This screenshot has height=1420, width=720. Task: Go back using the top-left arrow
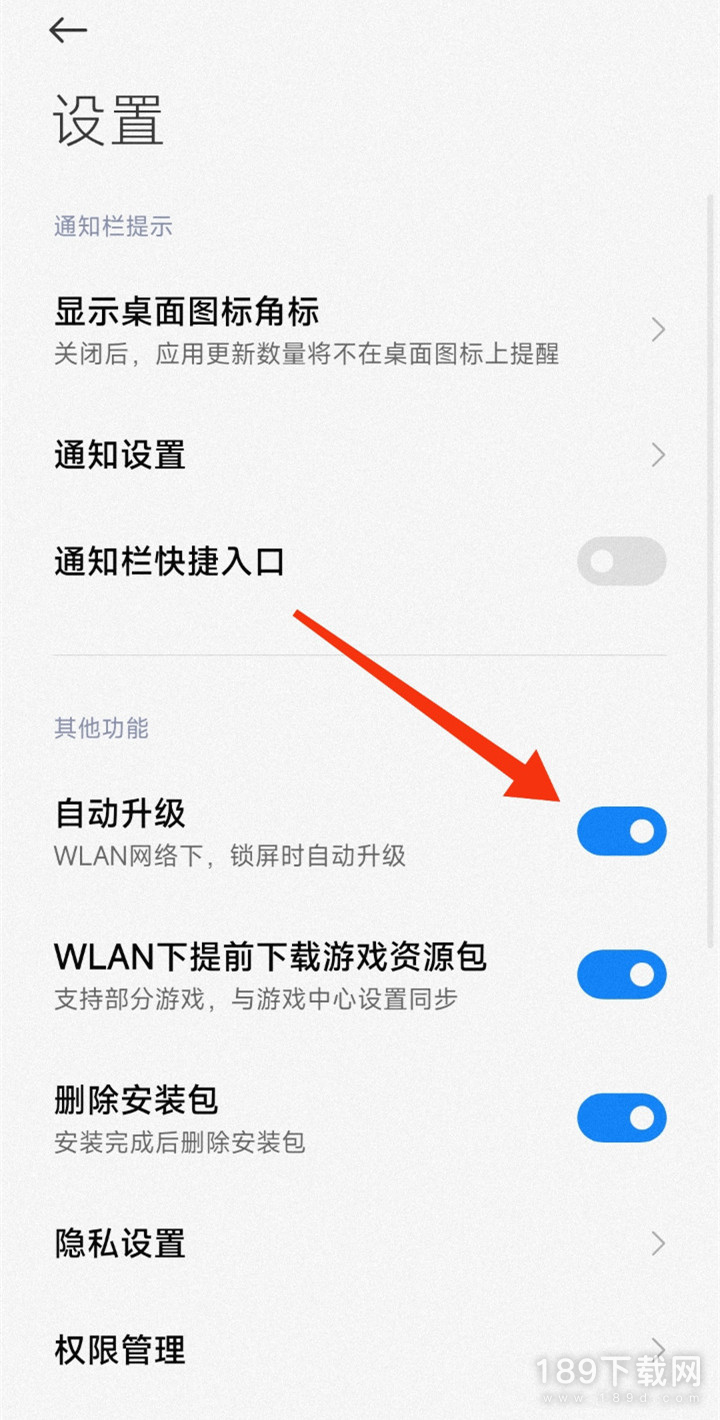pyautogui.click(x=68, y=31)
